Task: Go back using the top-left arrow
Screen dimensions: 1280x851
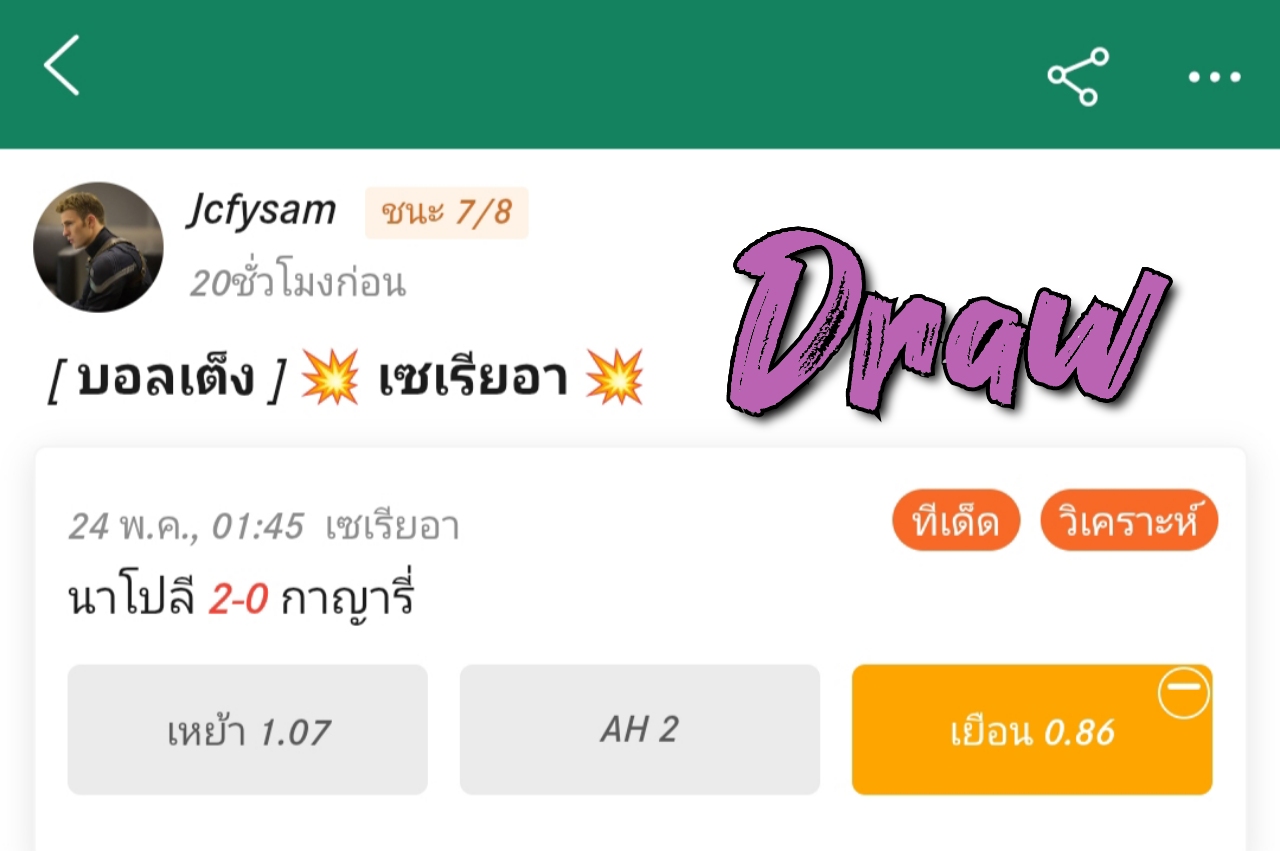Action: [x=62, y=66]
